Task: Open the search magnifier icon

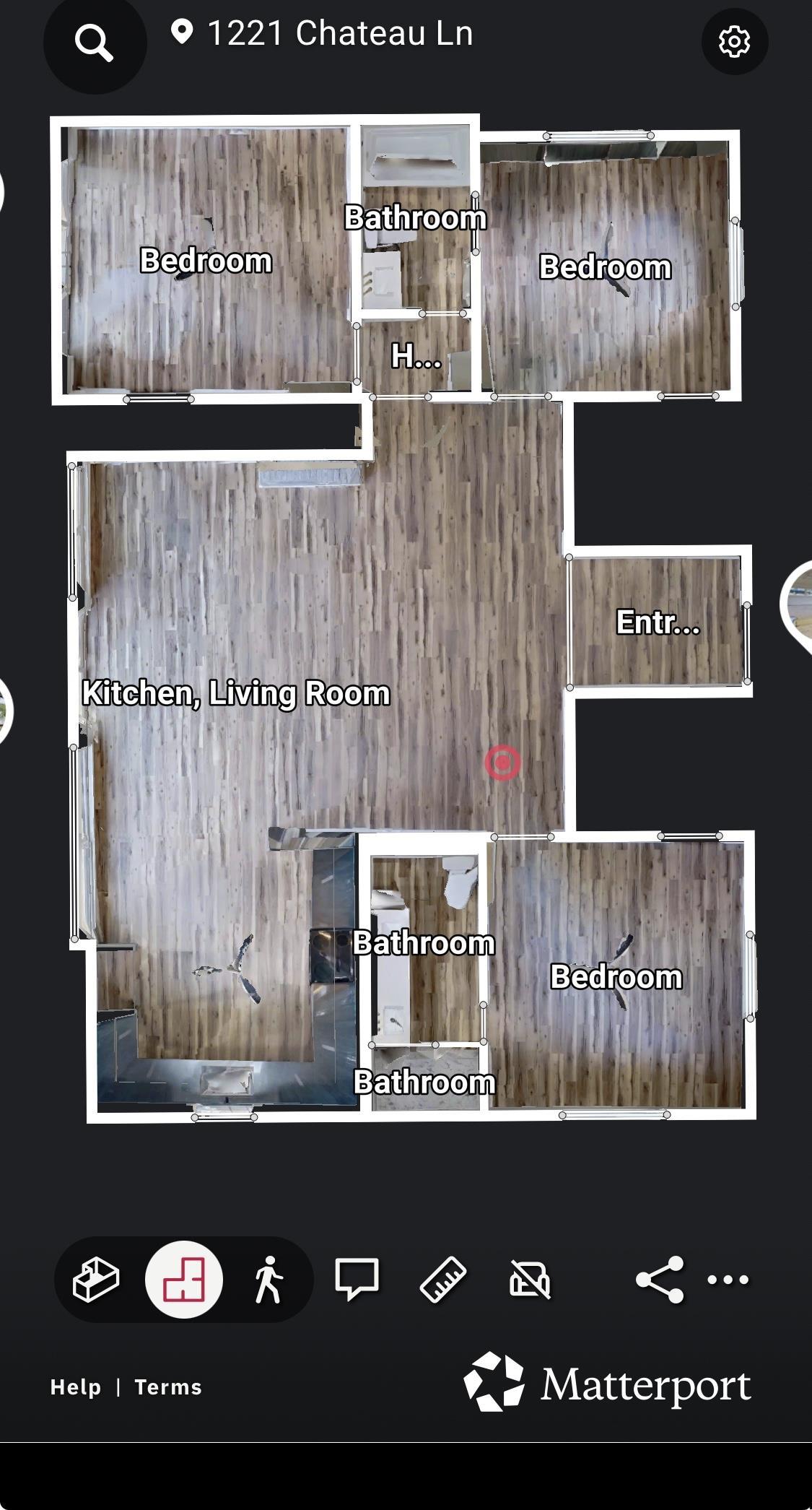Action: coord(95,43)
